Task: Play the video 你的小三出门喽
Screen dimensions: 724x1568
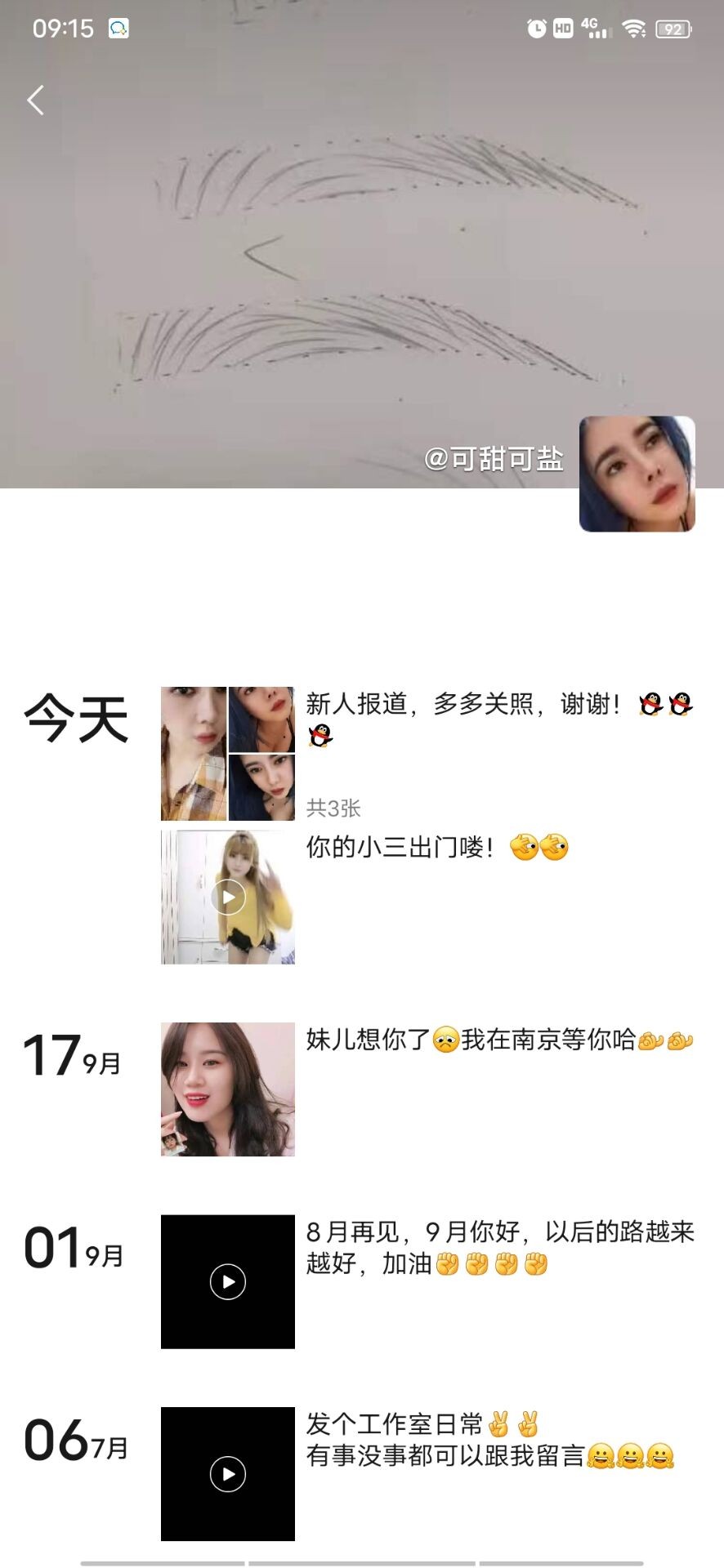Action: (227, 898)
